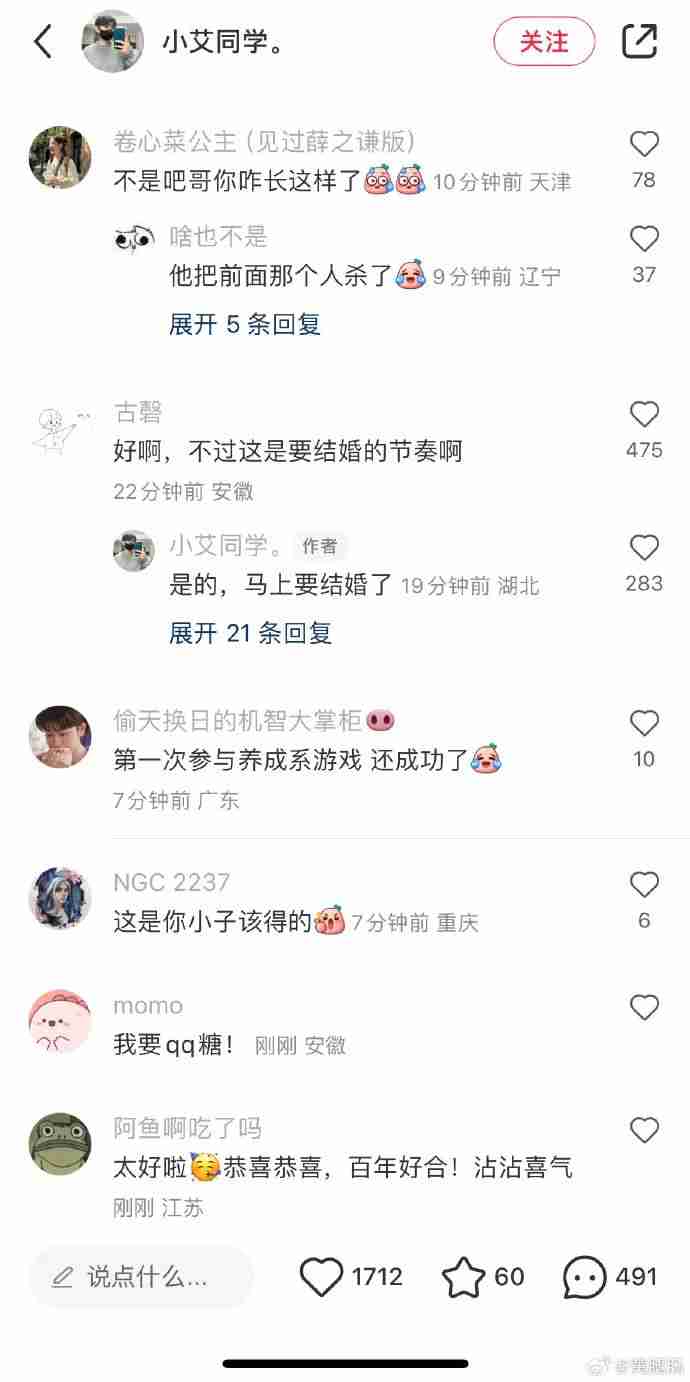
Task: Expand 展开 21 条回复
Action: tap(250, 633)
